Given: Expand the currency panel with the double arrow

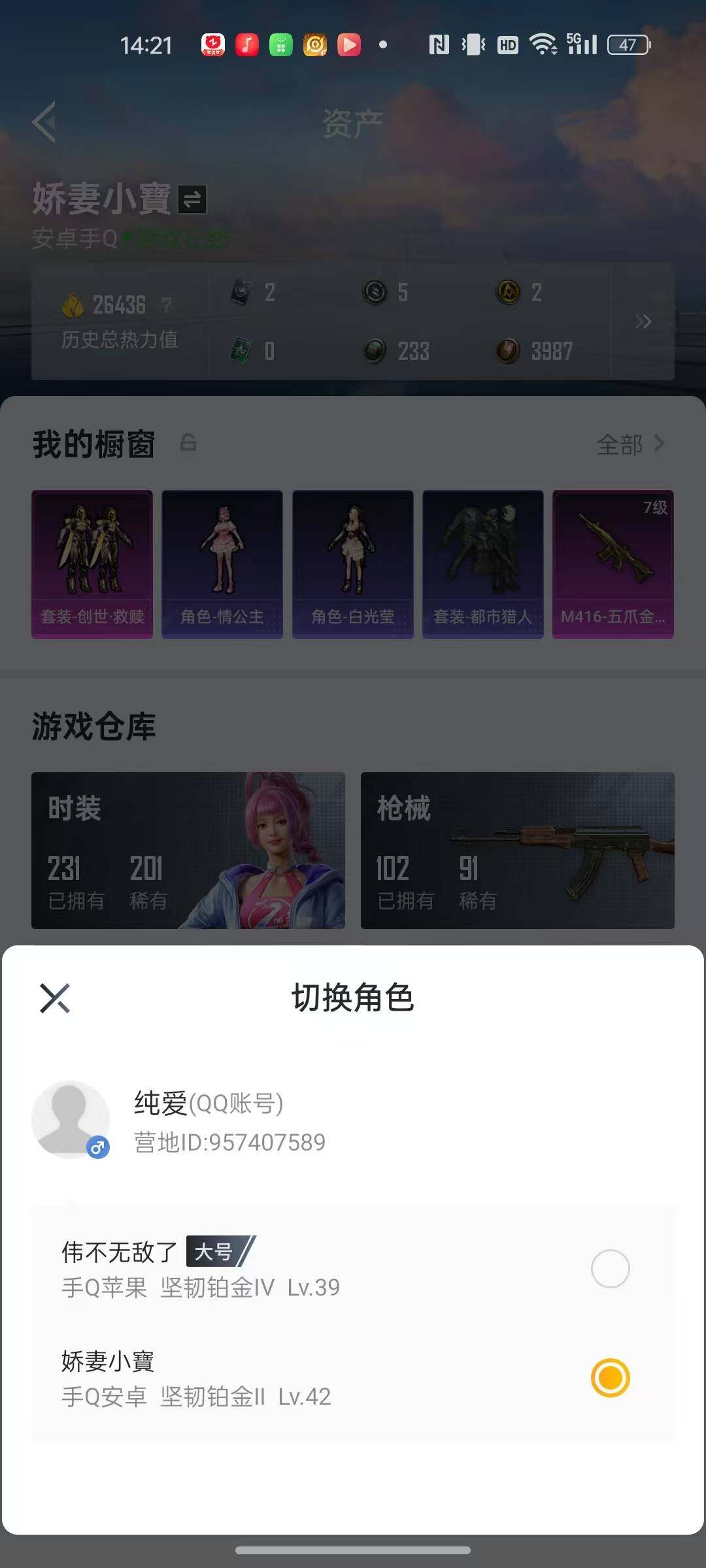Looking at the screenshot, I should 643,322.
